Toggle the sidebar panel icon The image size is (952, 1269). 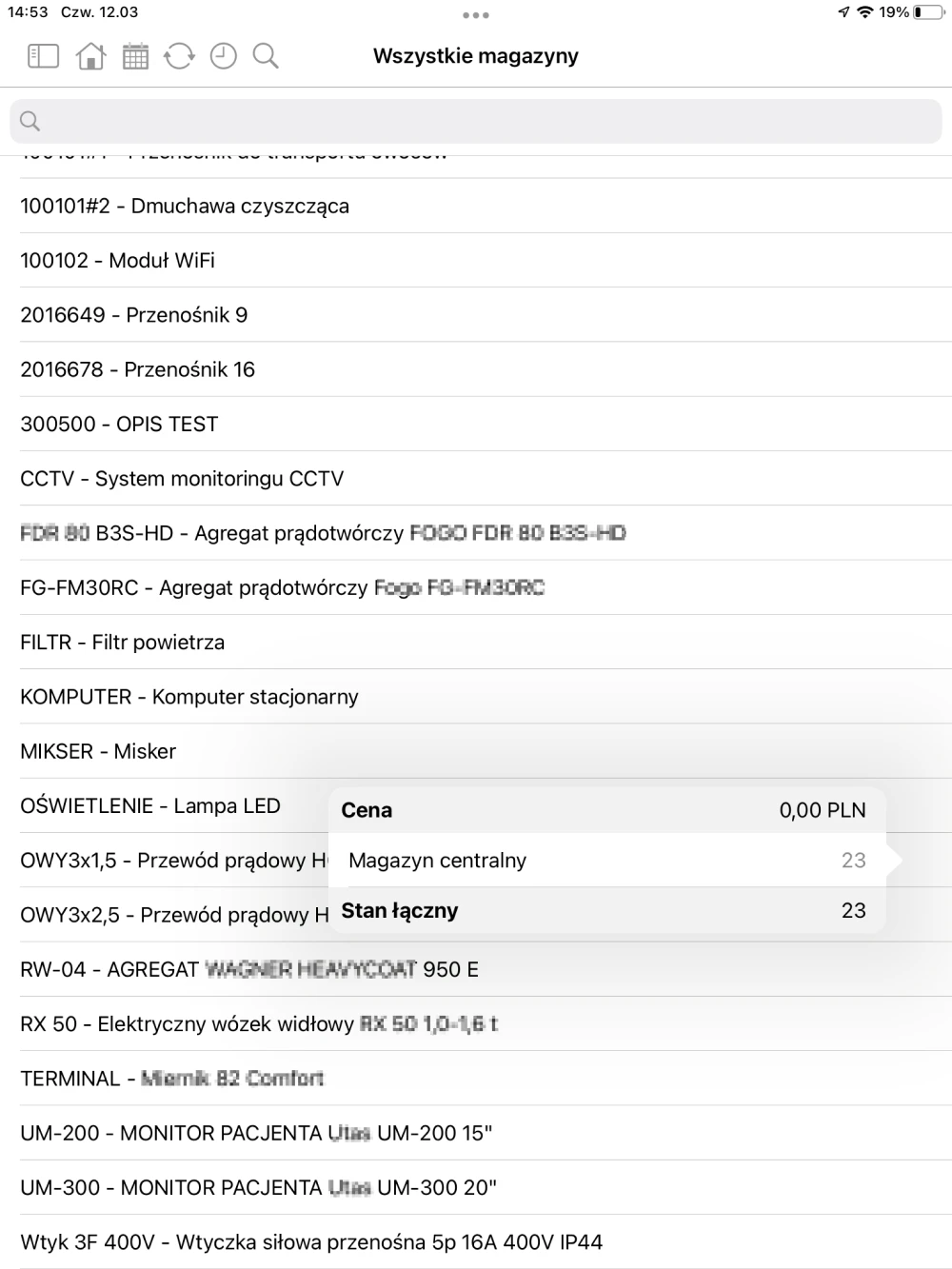click(x=43, y=56)
